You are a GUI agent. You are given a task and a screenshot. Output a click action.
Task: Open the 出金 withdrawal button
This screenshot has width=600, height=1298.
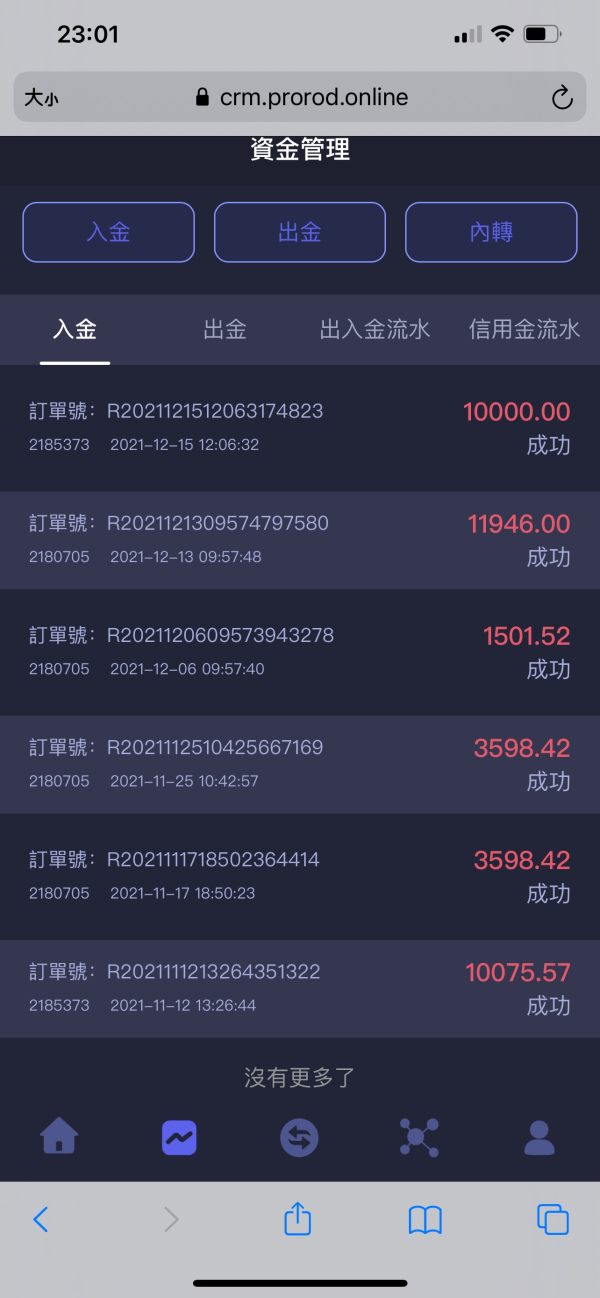pyautogui.click(x=300, y=232)
